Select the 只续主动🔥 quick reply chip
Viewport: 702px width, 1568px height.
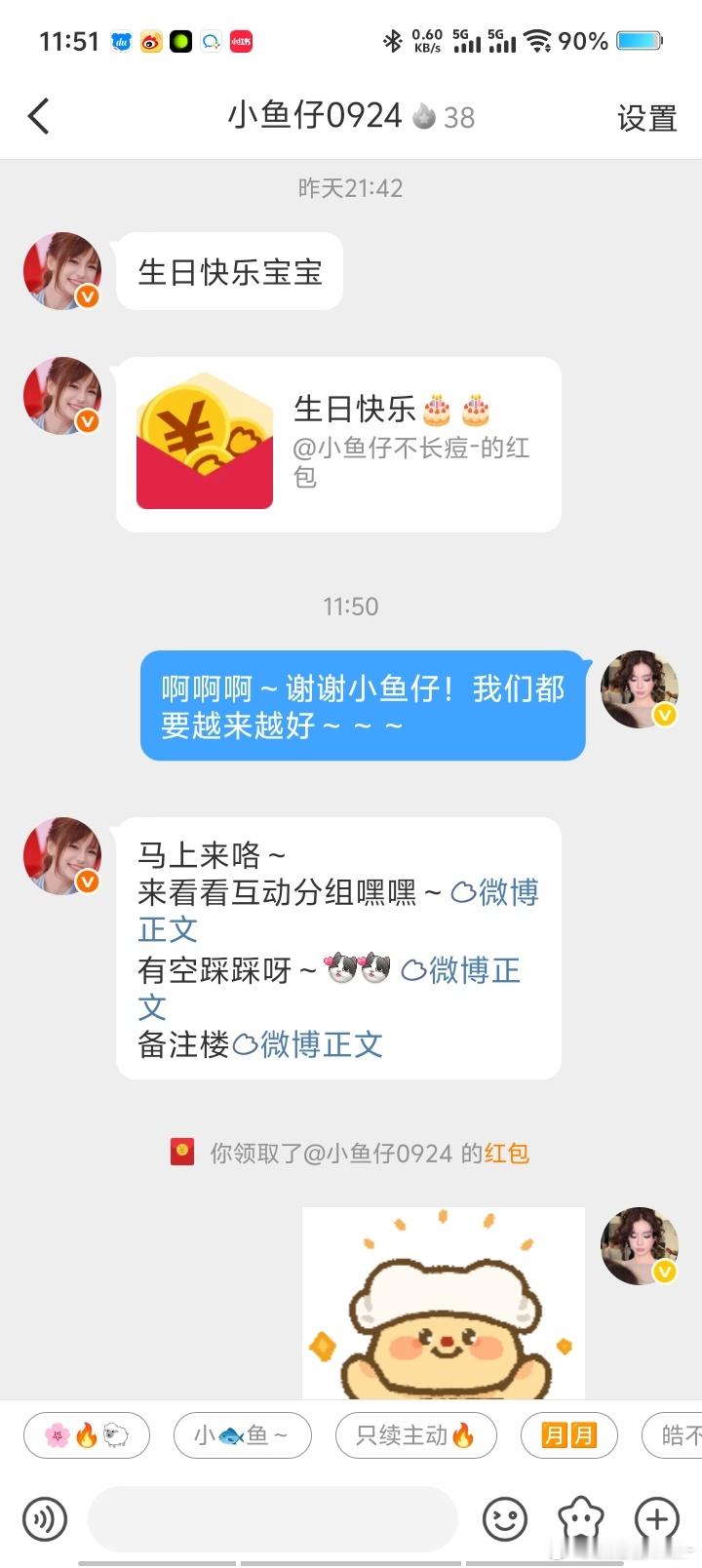[415, 1435]
